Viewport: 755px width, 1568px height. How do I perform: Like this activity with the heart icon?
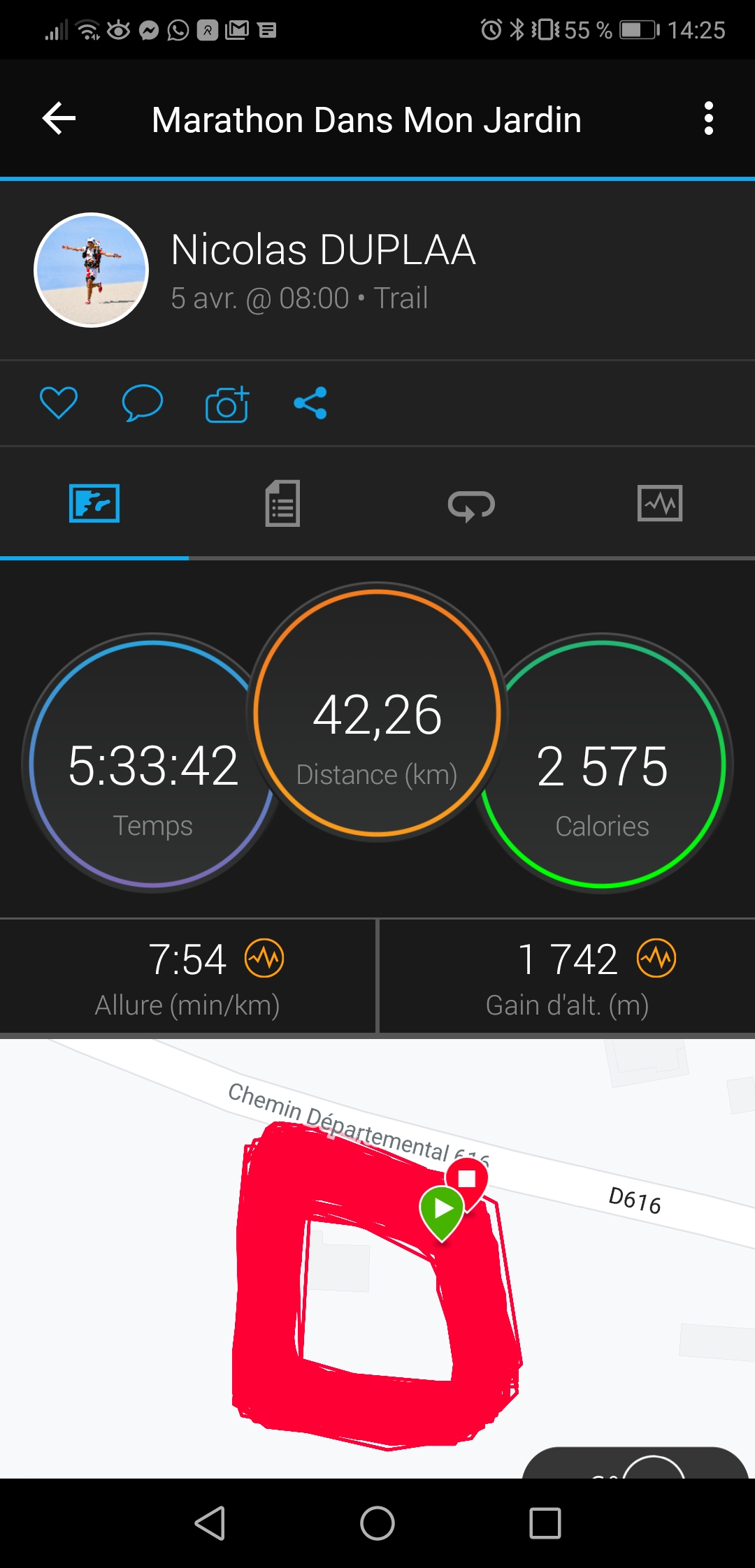point(59,403)
